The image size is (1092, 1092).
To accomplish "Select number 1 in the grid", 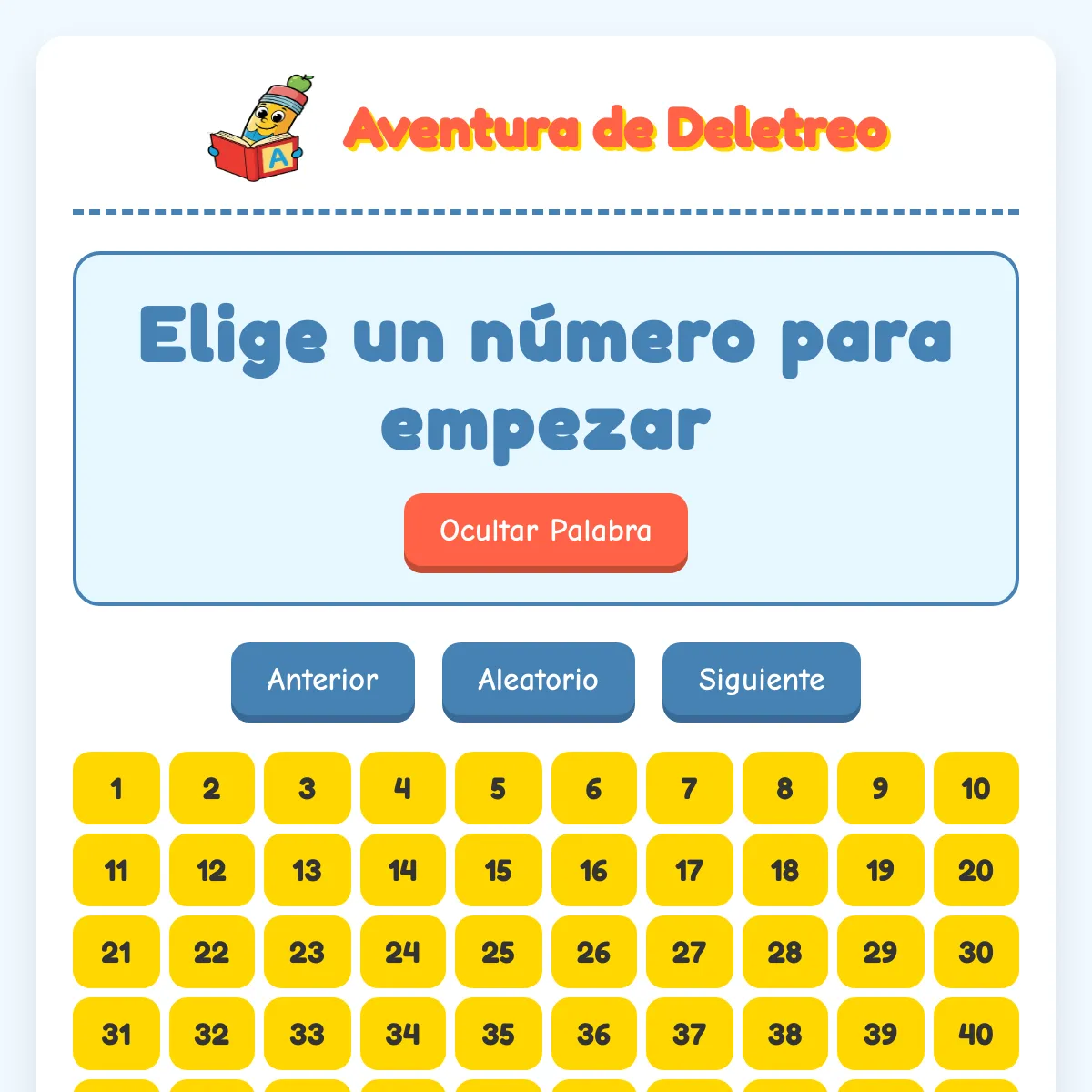I will pos(116,788).
